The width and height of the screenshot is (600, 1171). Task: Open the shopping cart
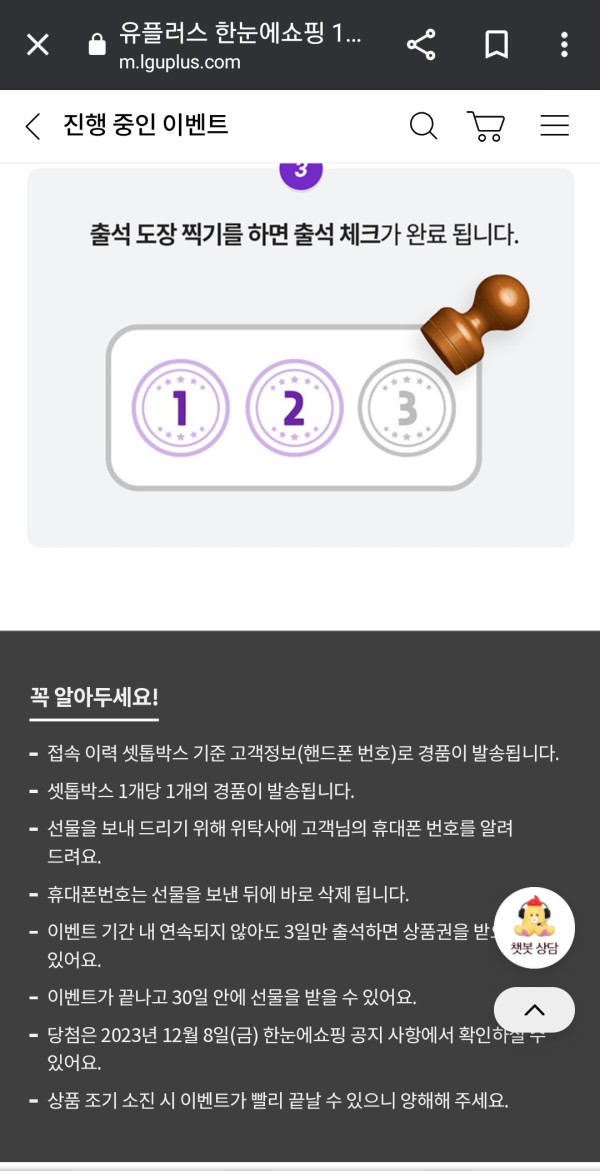point(486,125)
